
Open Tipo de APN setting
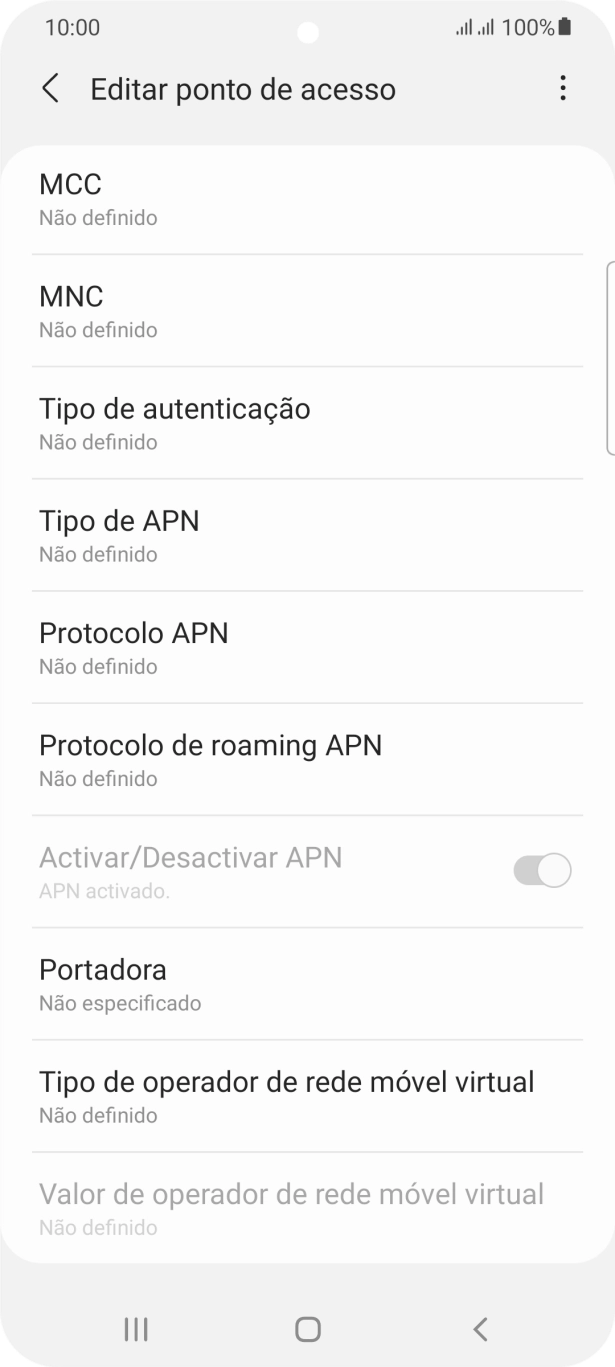point(307,535)
